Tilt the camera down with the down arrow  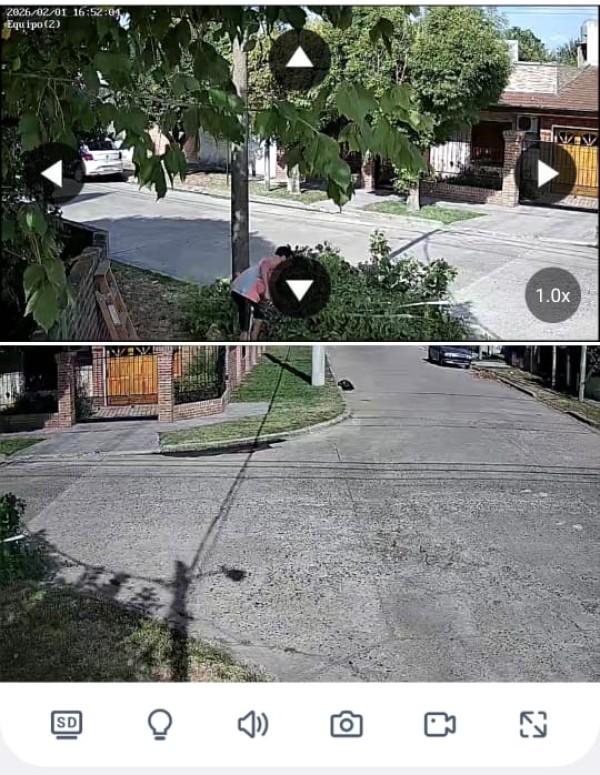[299, 288]
